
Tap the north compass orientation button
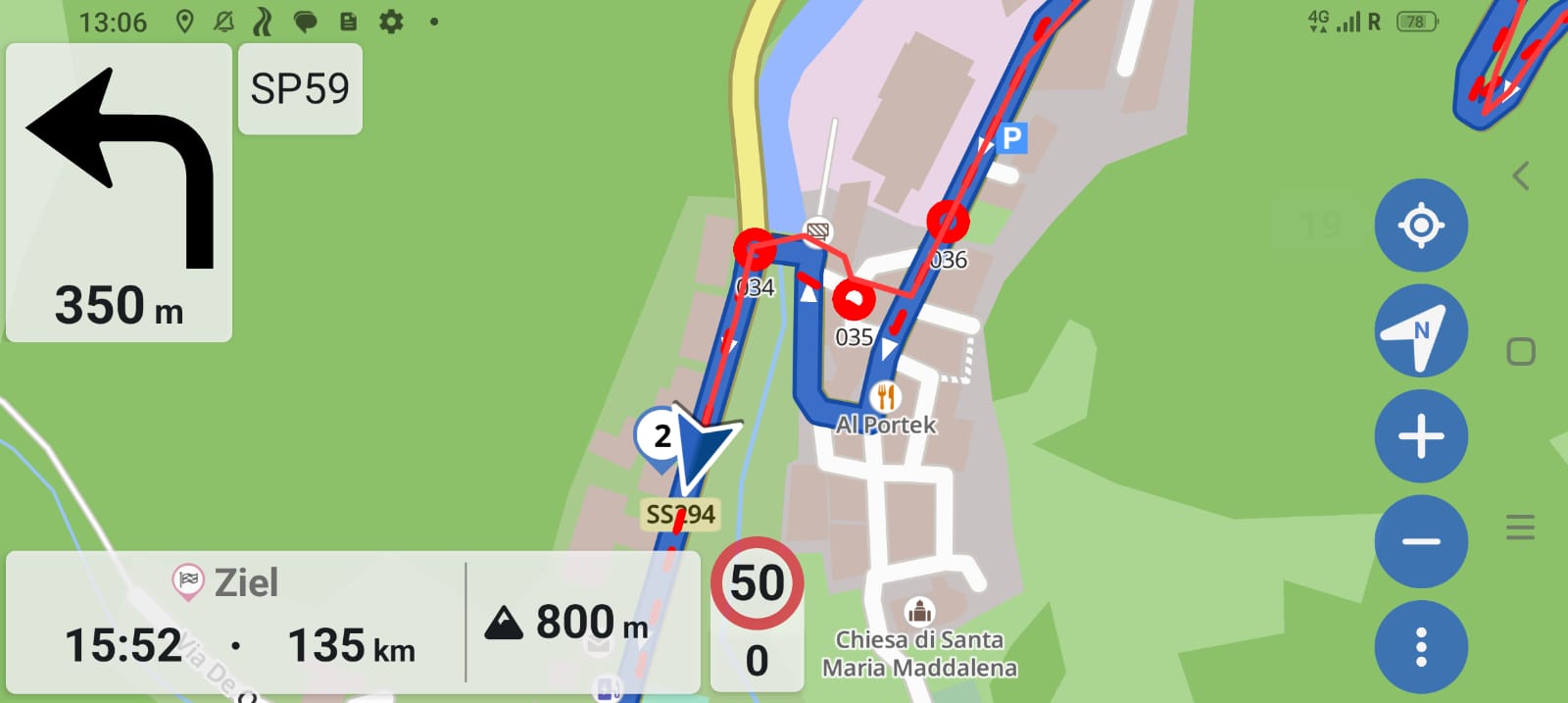point(1420,331)
